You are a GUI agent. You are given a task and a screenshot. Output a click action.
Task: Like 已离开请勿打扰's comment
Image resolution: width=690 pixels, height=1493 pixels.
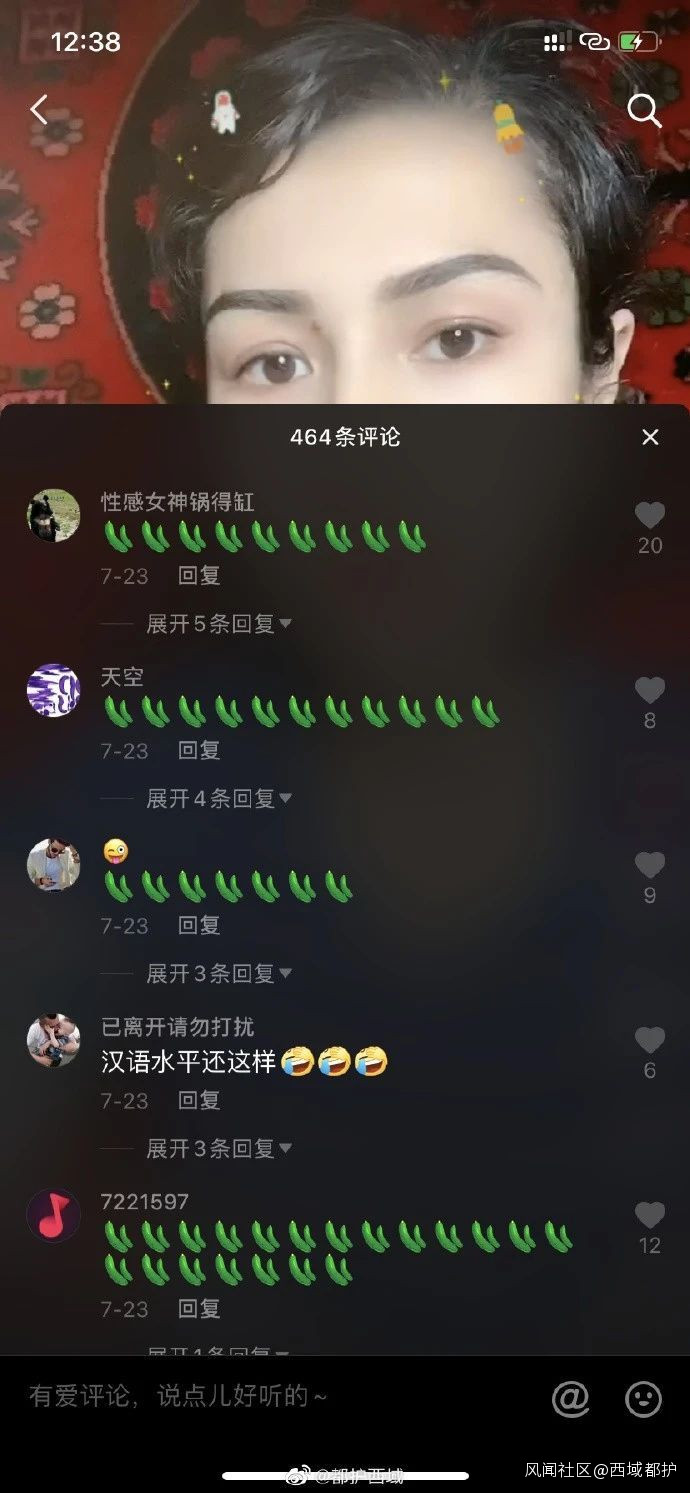[650, 1041]
